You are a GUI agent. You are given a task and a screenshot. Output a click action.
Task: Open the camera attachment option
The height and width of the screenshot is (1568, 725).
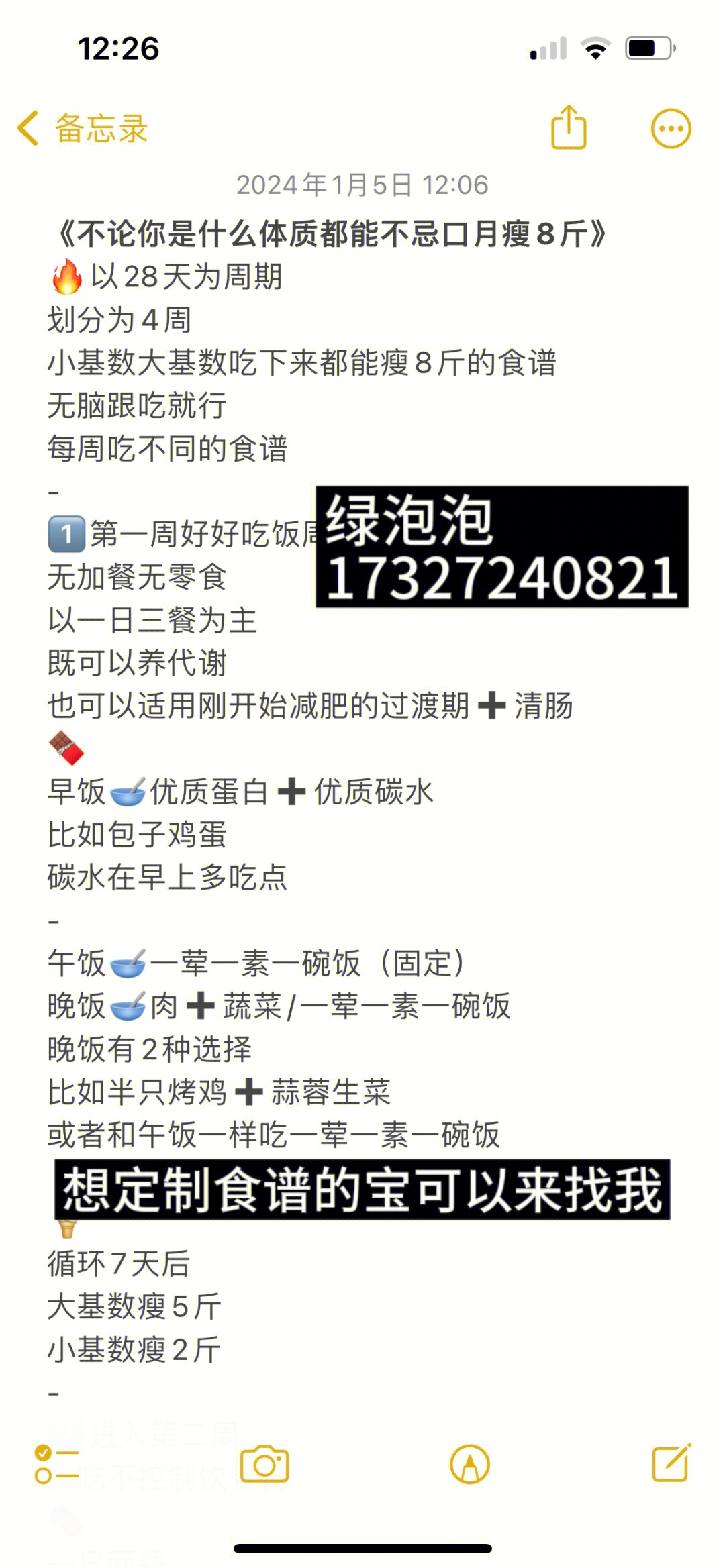[264, 1465]
